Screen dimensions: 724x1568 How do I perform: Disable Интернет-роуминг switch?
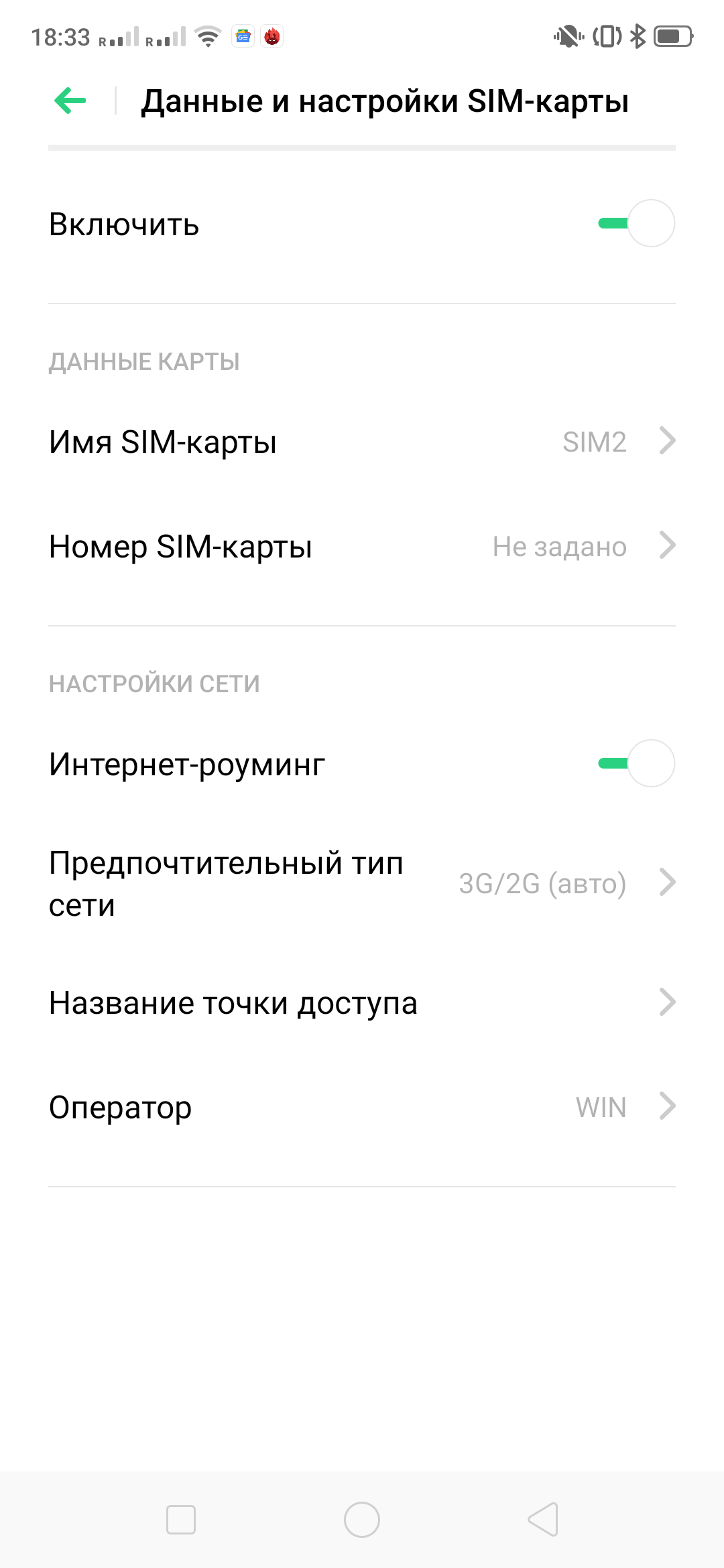coord(636,764)
